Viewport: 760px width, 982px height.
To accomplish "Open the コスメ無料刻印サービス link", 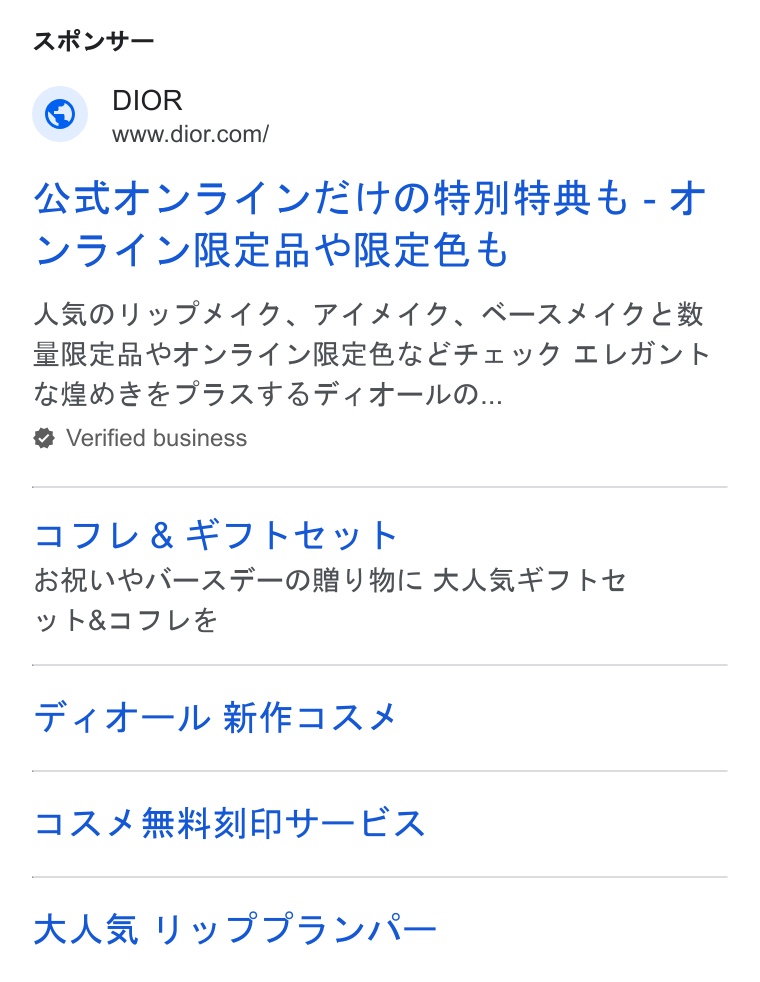I will (230, 824).
